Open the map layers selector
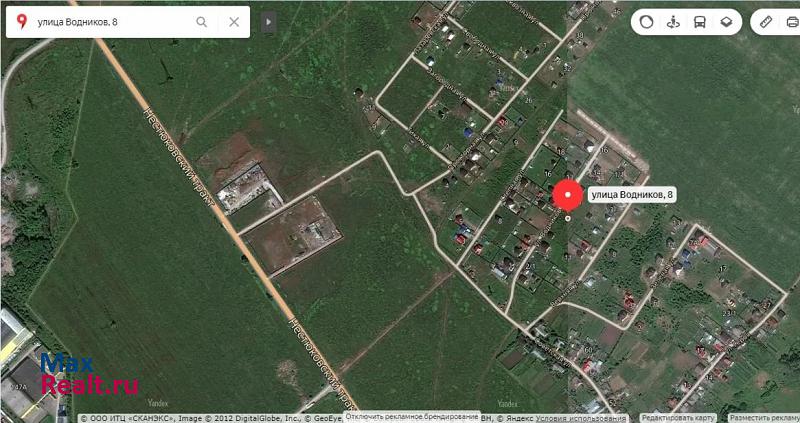Image resolution: width=800 pixels, height=423 pixels. (x=727, y=21)
